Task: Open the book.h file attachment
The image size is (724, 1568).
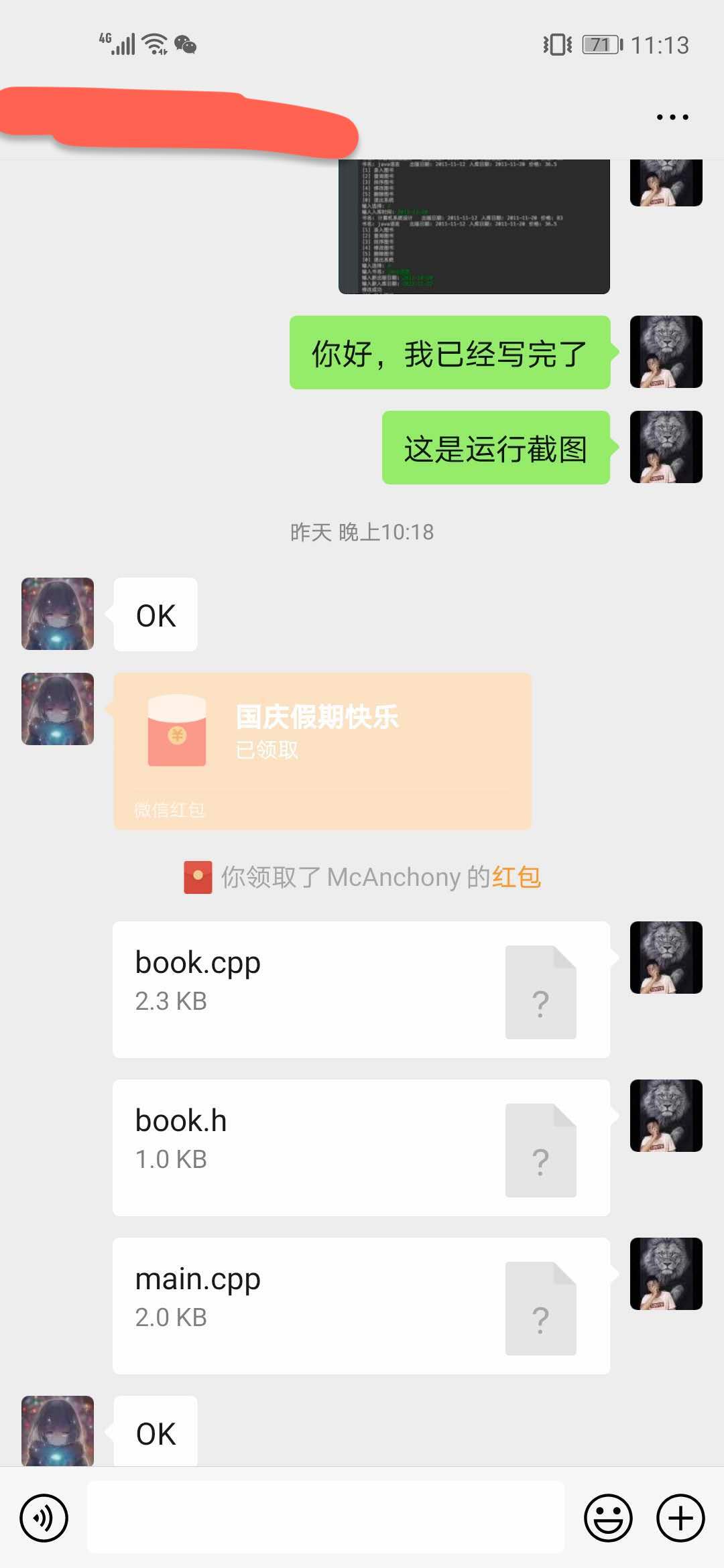Action: (361, 1147)
